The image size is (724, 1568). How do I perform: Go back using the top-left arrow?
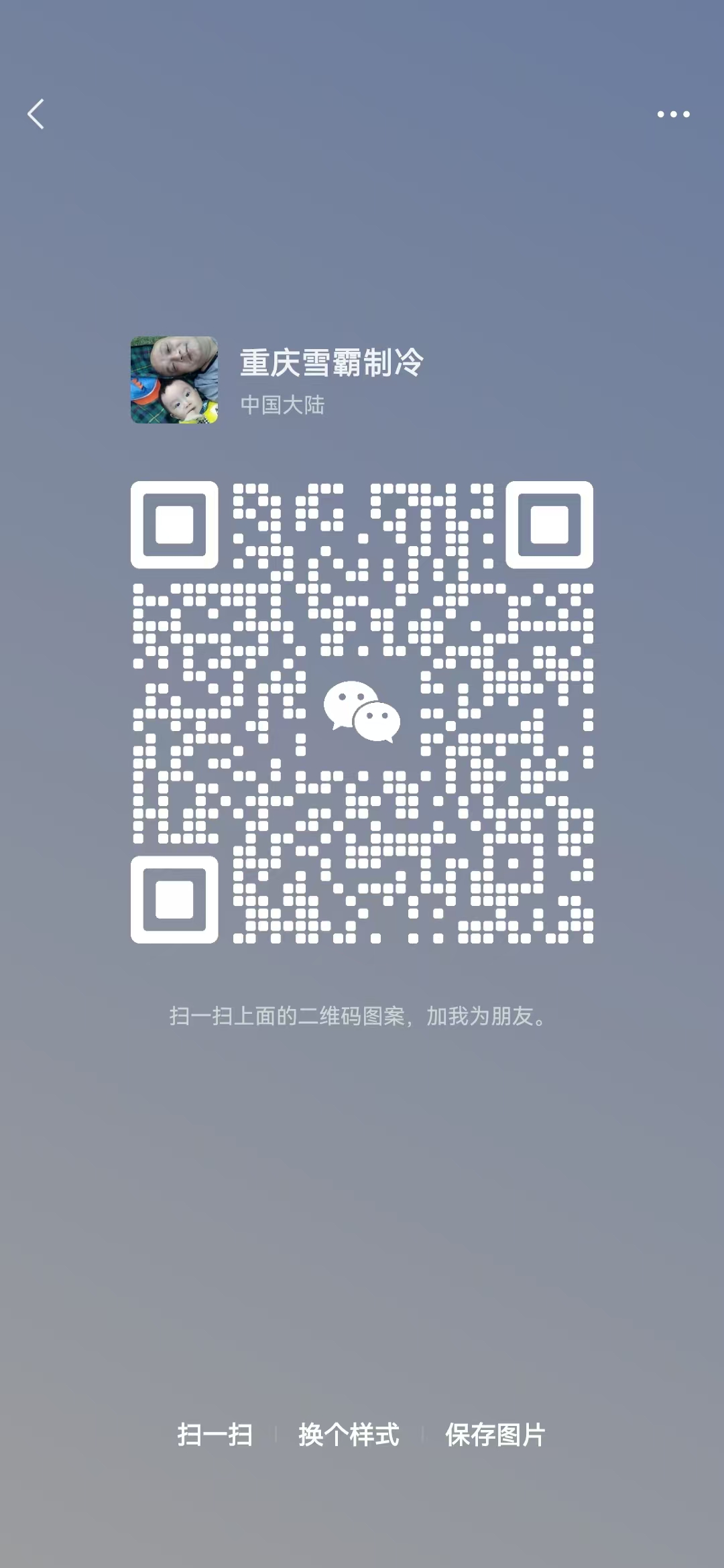36,114
